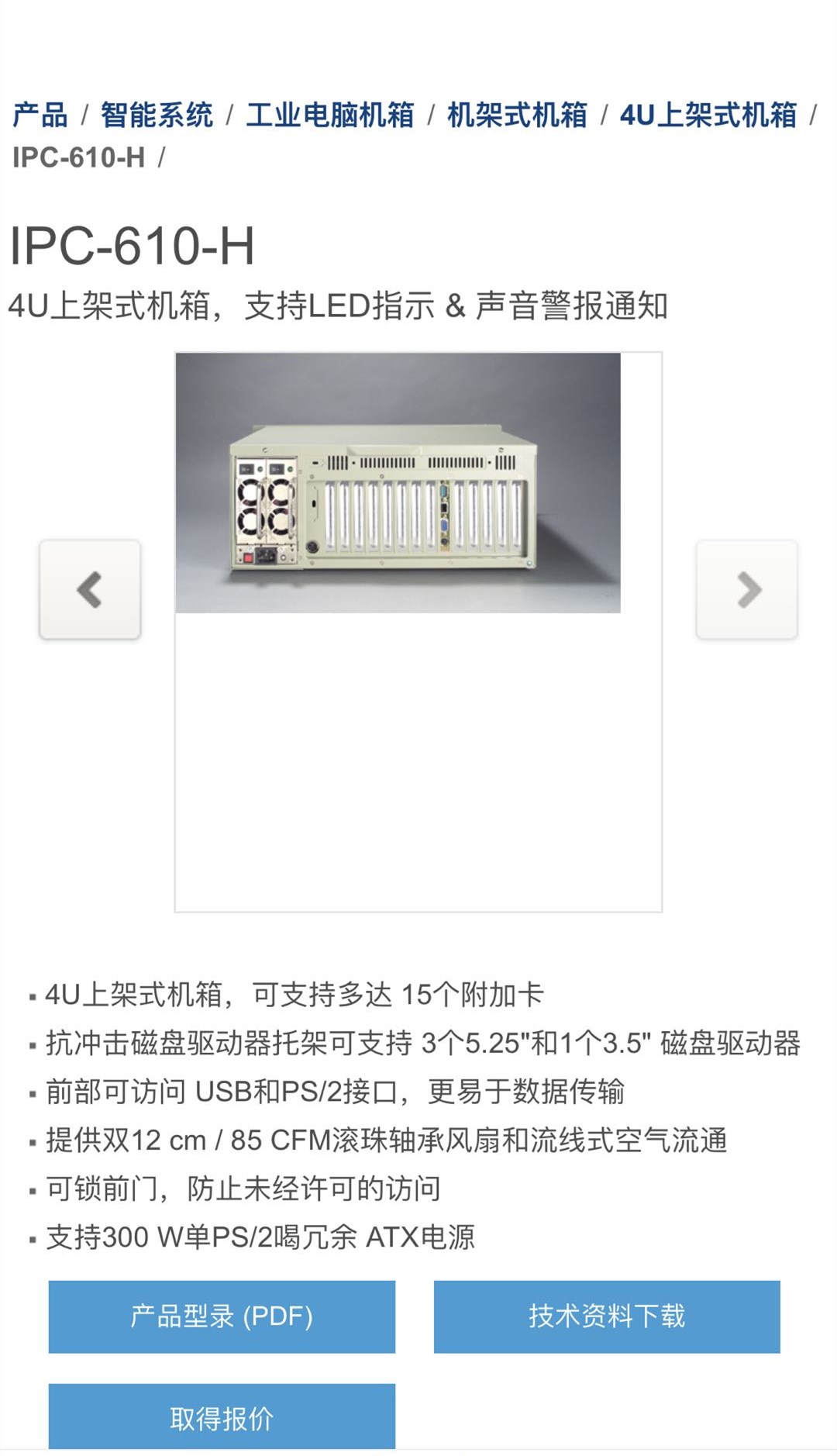The image size is (837, 1456).
Task: Open 4U上架式机箱 breadcrumb link
Action: [x=708, y=115]
